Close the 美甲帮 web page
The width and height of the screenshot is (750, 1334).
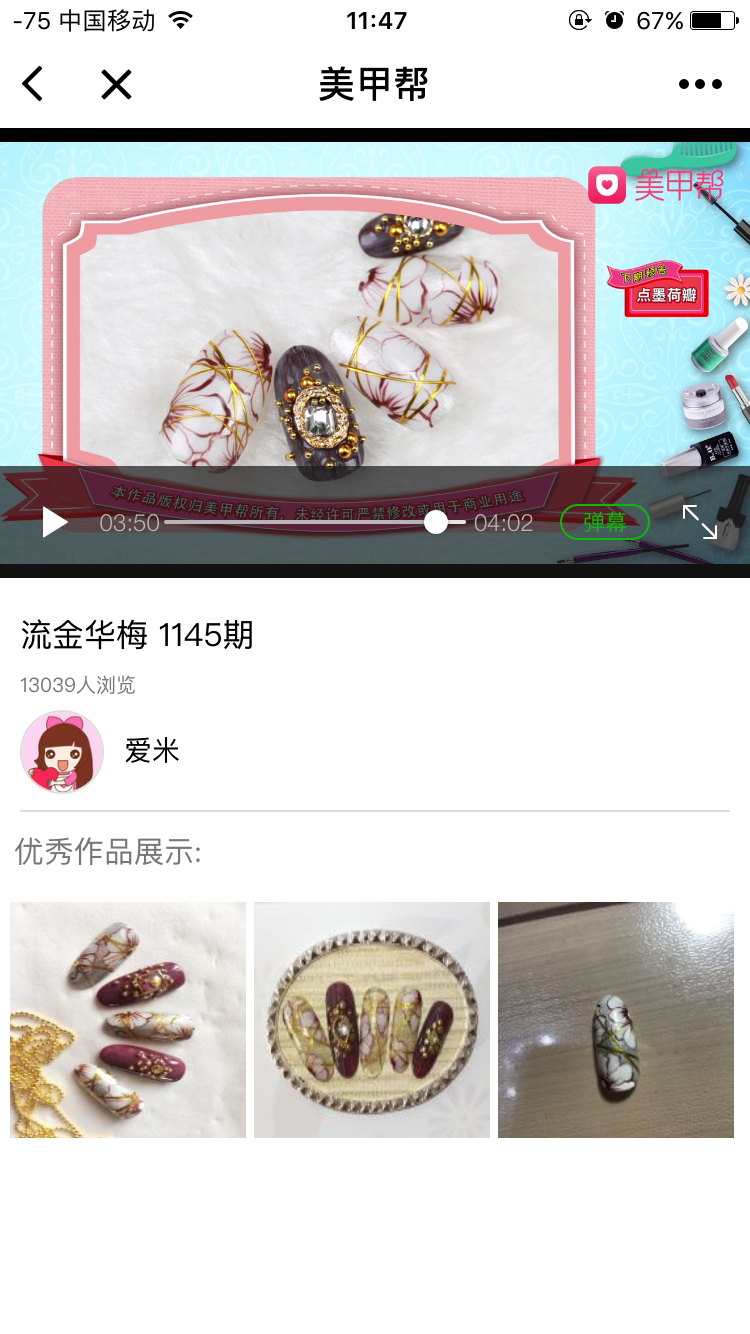116,84
